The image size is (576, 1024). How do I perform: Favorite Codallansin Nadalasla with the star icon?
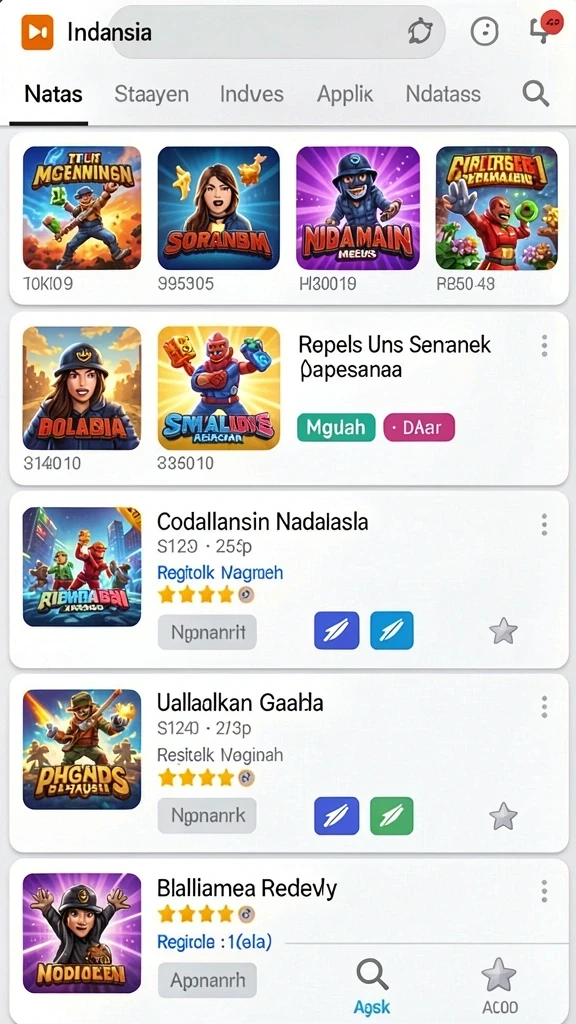[504, 632]
